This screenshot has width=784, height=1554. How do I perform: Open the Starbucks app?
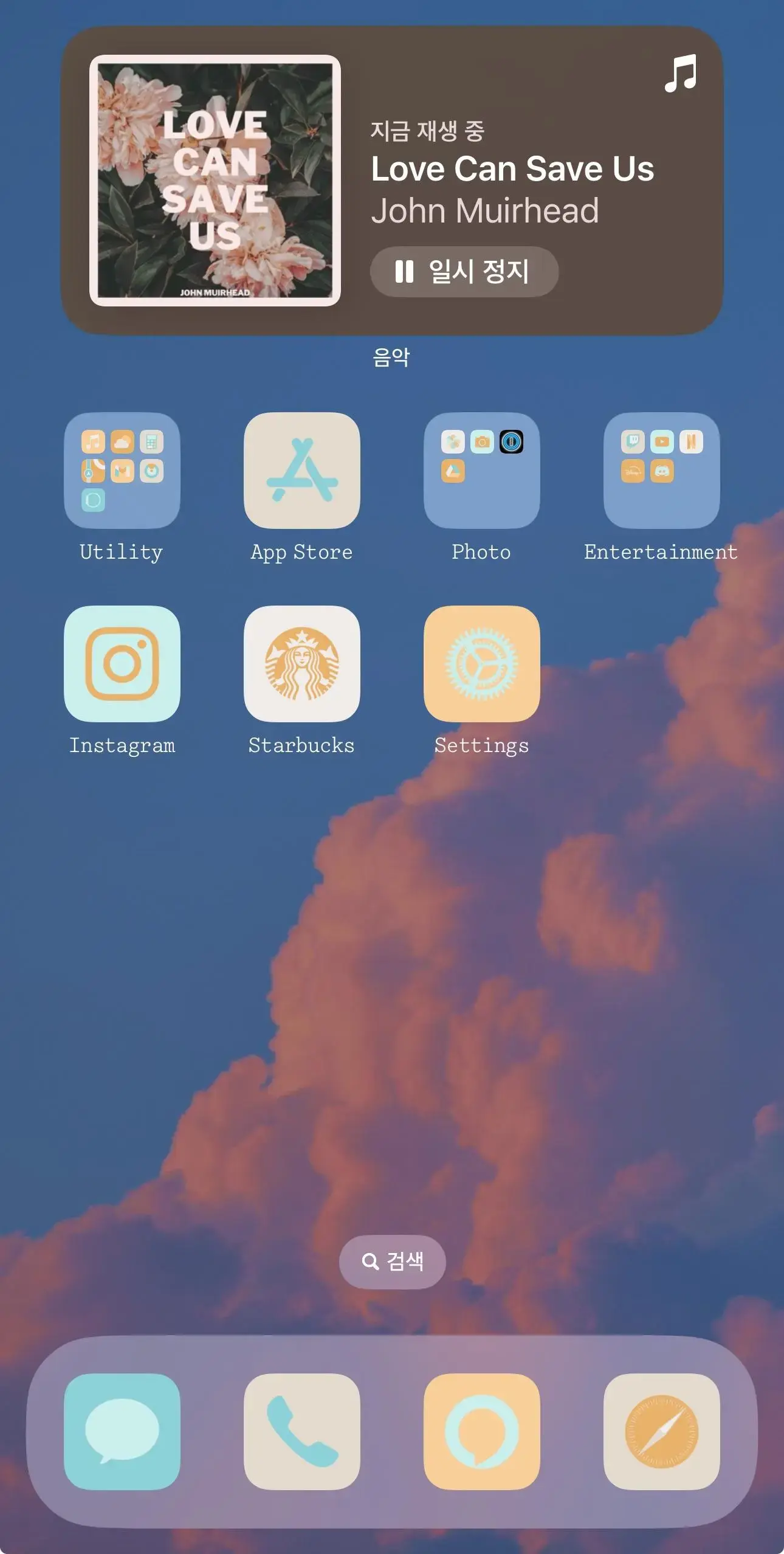(301, 663)
